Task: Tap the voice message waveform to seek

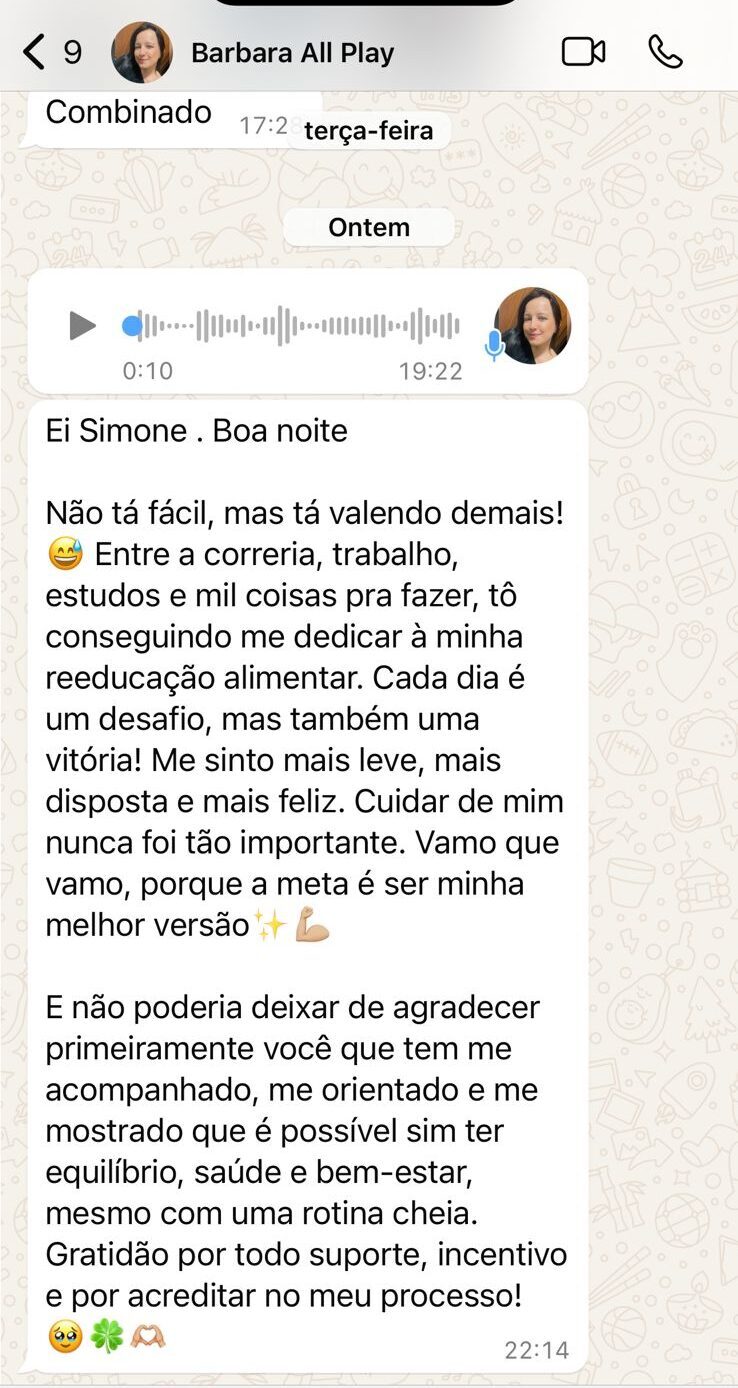Action: tap(300, 326)
